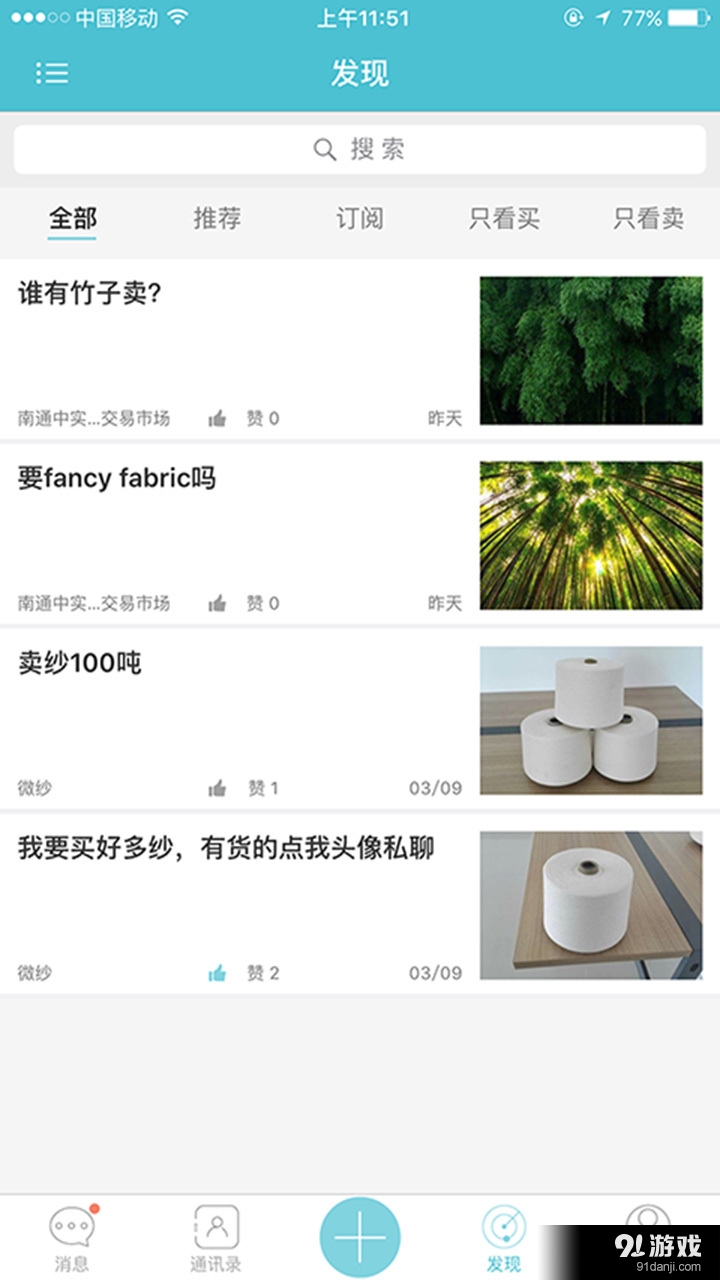View the bamboo forest thumbnail image
Image resolution: width=720 pixels, height=1280 pixels.
click(589, 350)
